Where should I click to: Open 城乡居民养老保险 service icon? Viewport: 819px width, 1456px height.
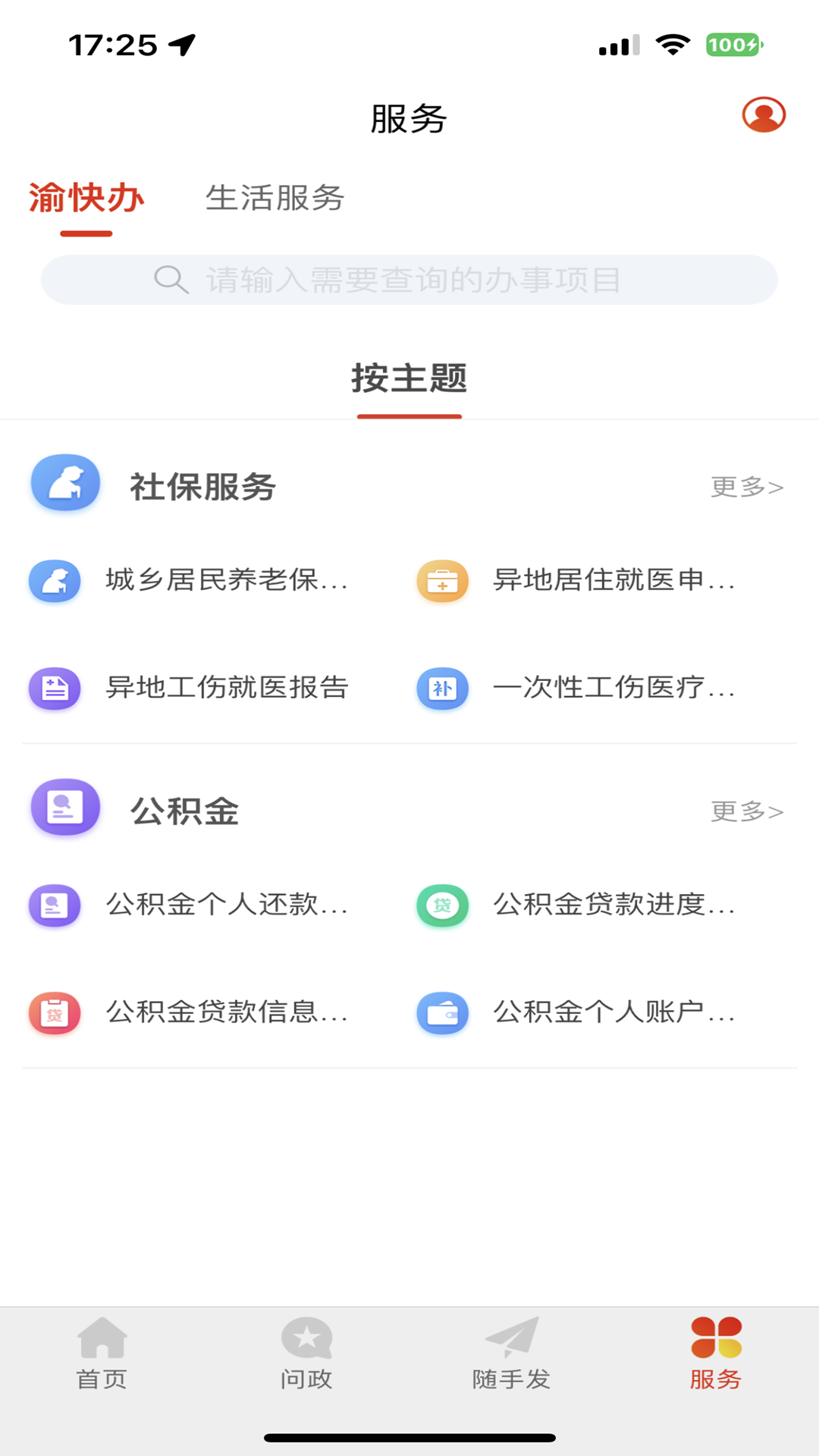point(54,582)
